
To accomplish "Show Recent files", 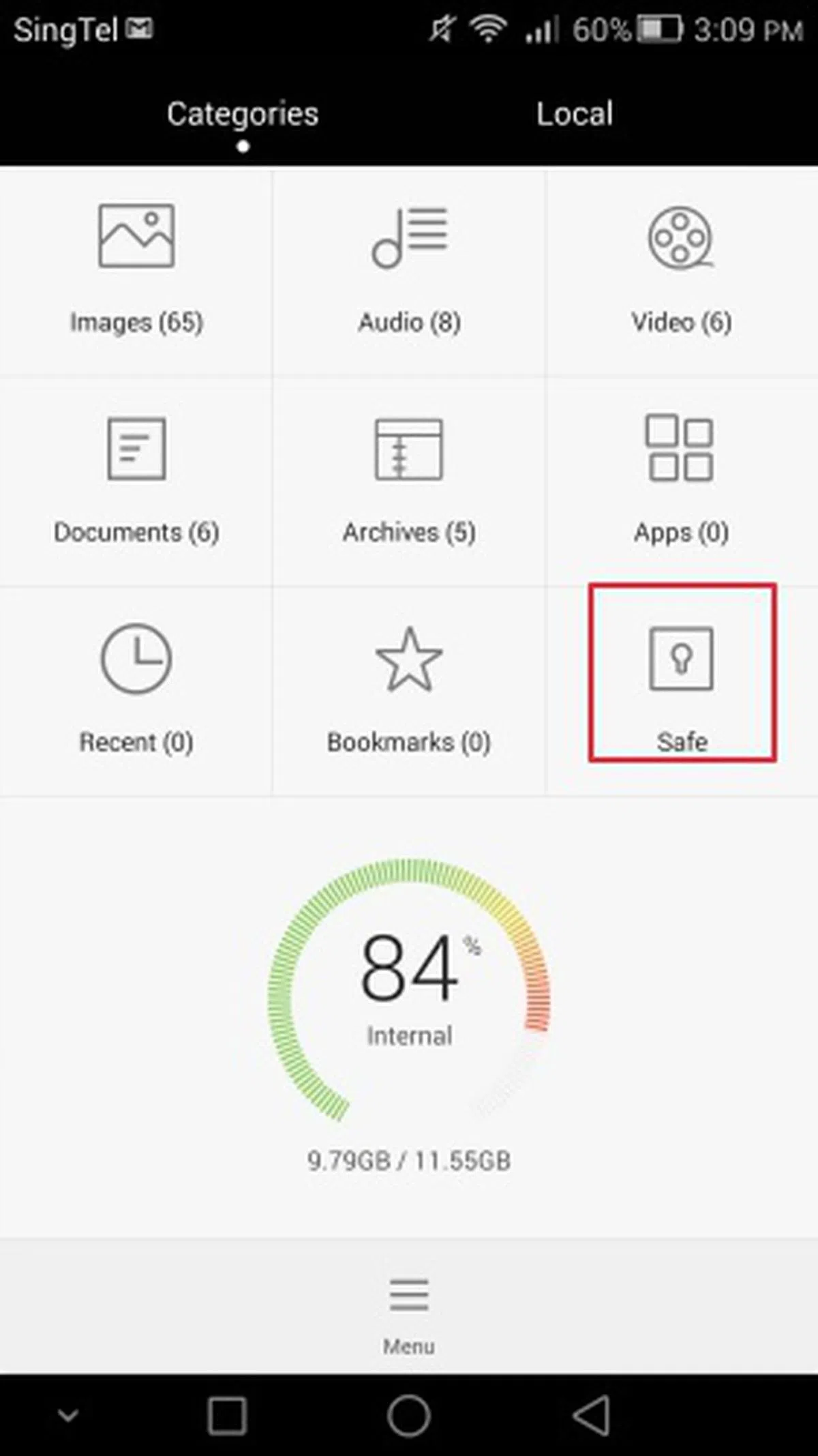I will [x=136, y=690].
